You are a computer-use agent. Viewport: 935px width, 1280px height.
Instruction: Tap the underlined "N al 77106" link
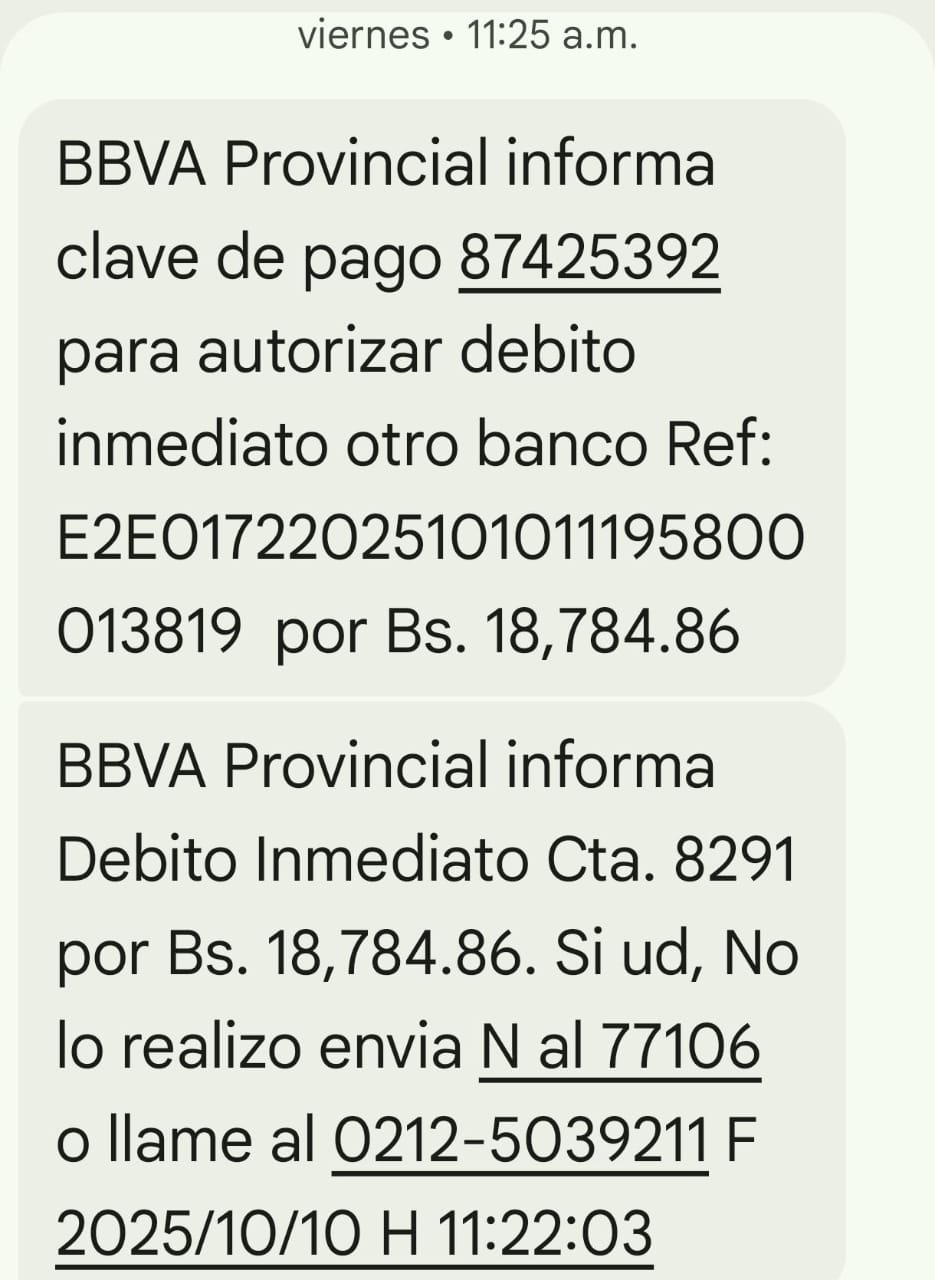(x=620, y=1047)
